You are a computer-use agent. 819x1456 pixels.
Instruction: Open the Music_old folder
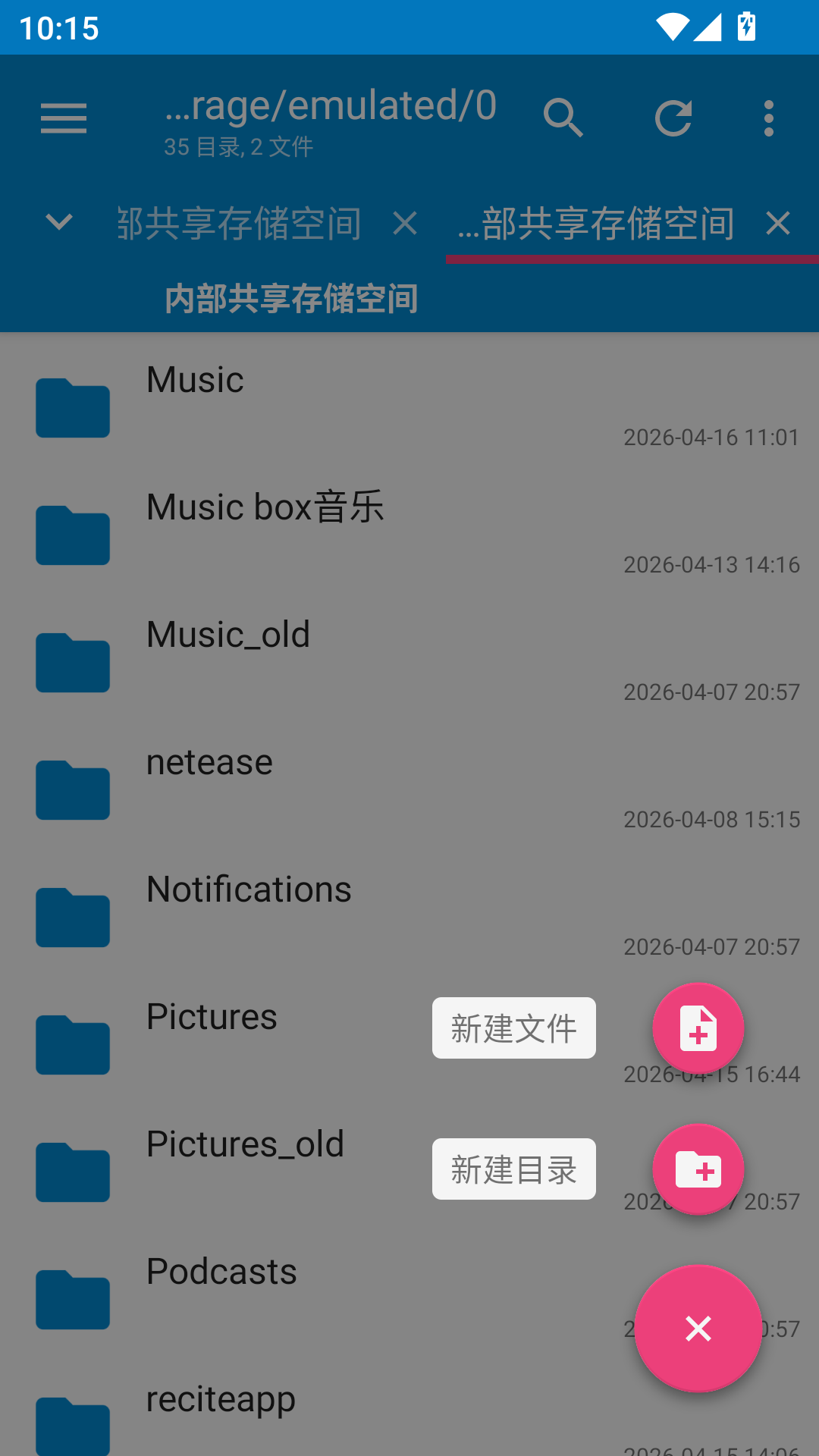click(228, 635)
